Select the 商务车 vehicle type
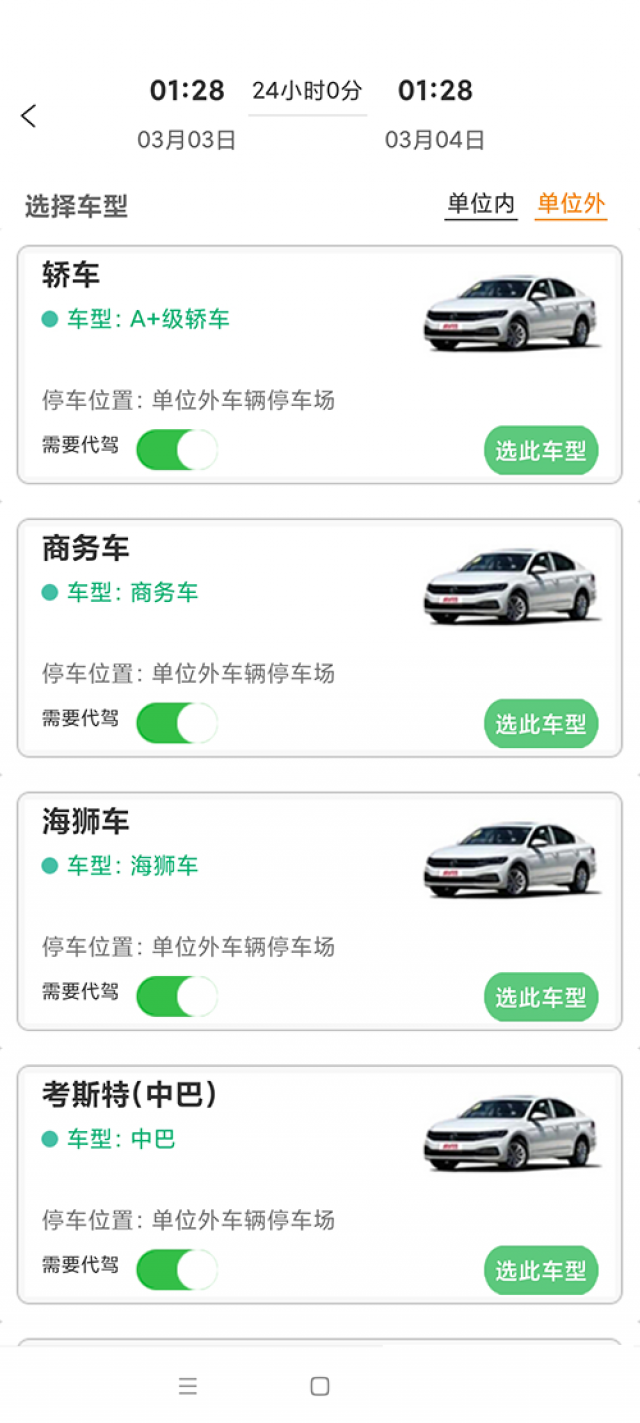640x1423 pixels. [541, 724]
